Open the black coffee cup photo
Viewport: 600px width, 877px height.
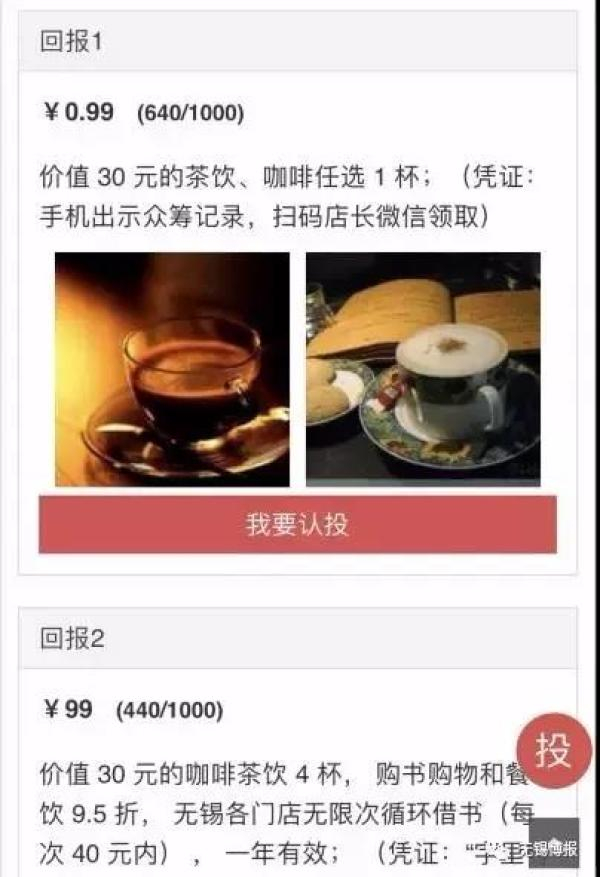[172, 369]
